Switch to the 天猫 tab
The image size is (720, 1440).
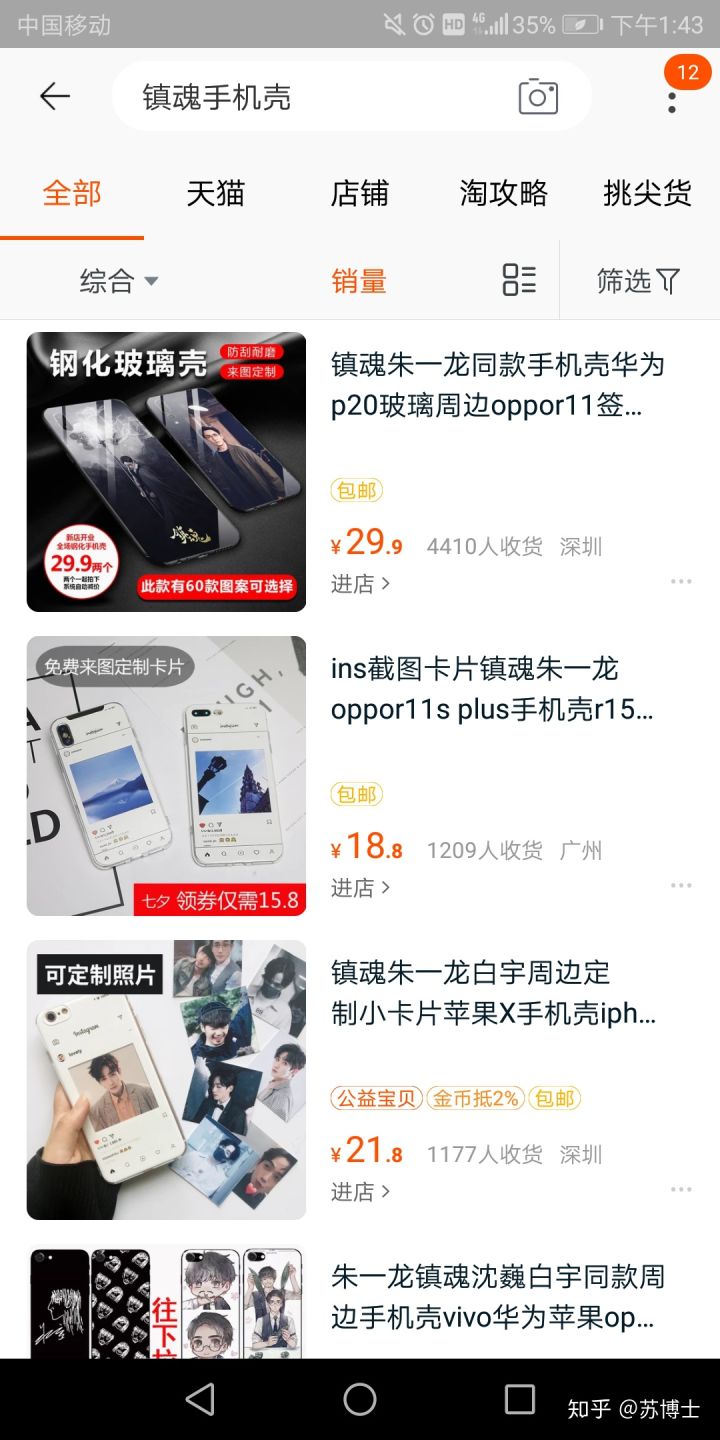point(215,193)
